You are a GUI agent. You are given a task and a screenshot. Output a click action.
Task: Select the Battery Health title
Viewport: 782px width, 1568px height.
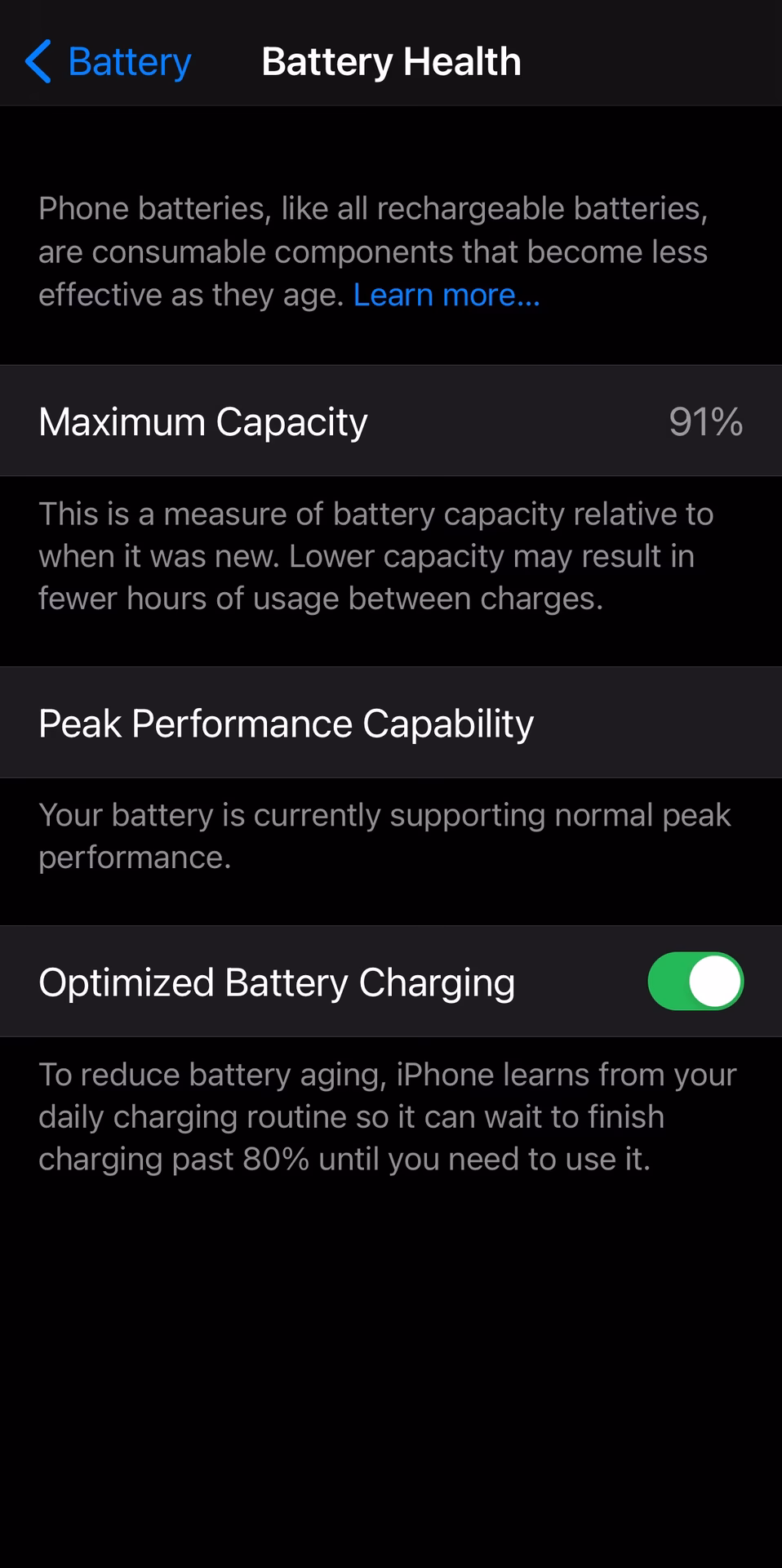tap(391, 61)
